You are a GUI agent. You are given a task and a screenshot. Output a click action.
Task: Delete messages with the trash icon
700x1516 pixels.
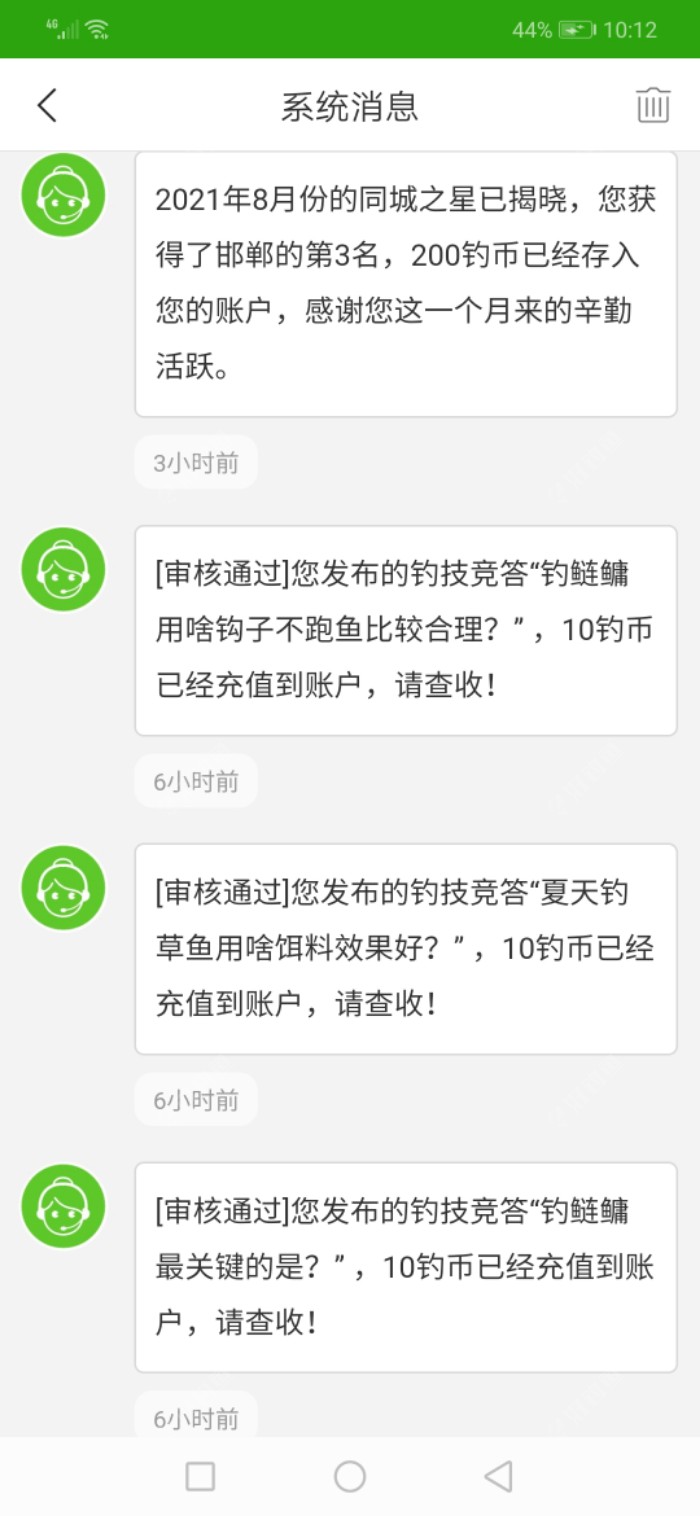coord(652,105)
